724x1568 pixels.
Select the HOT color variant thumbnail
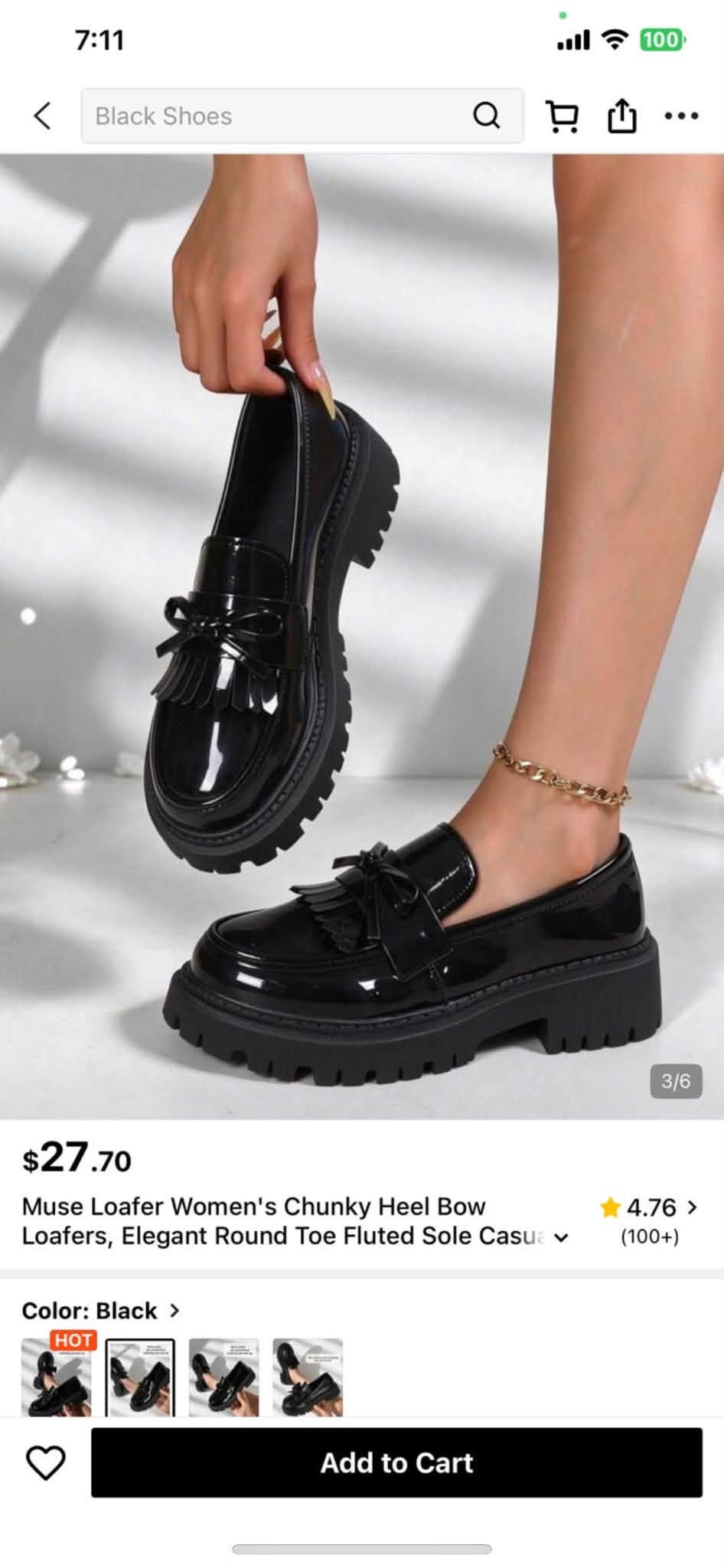(x=56, y=1377)
